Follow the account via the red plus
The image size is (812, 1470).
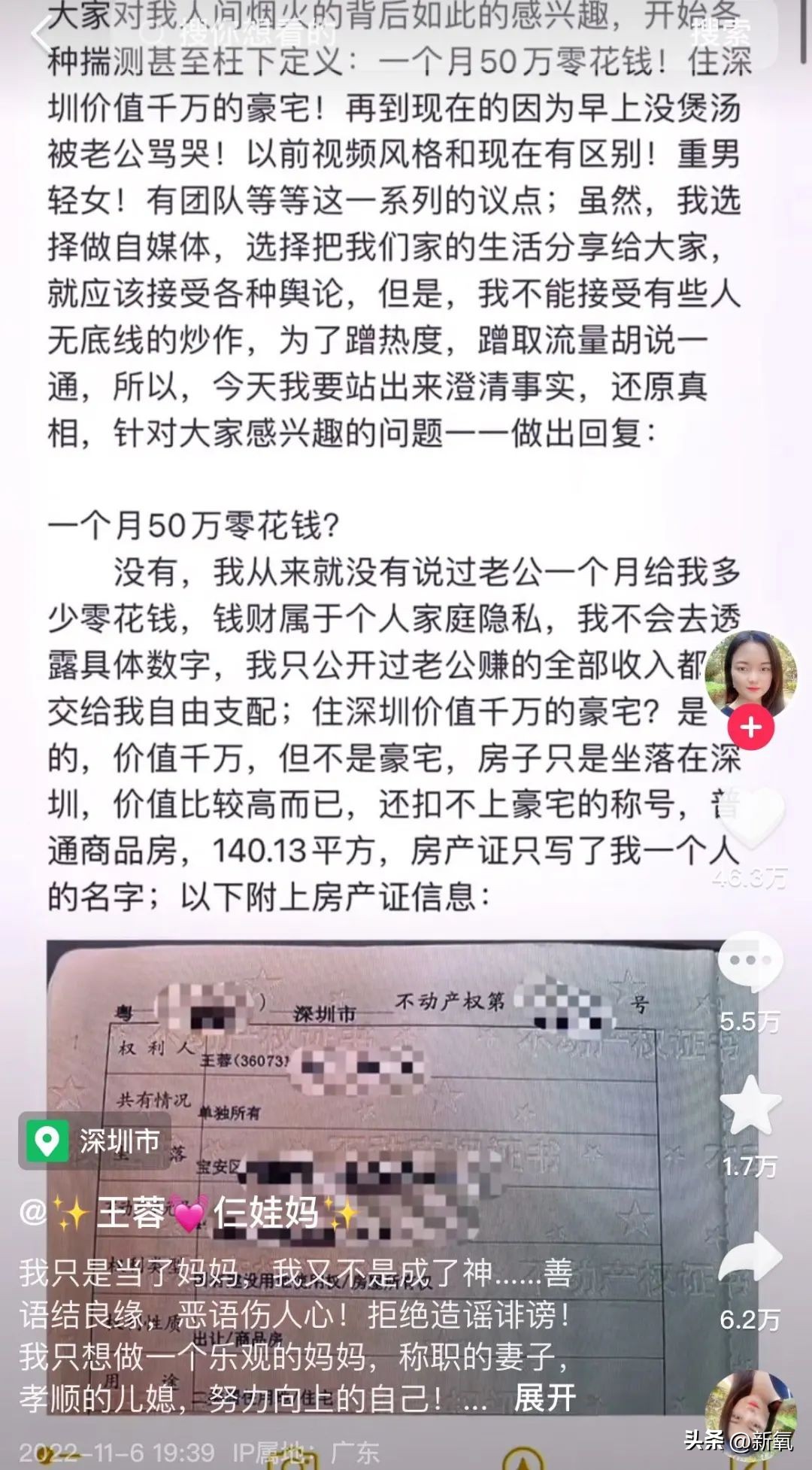tap(751, 727)
